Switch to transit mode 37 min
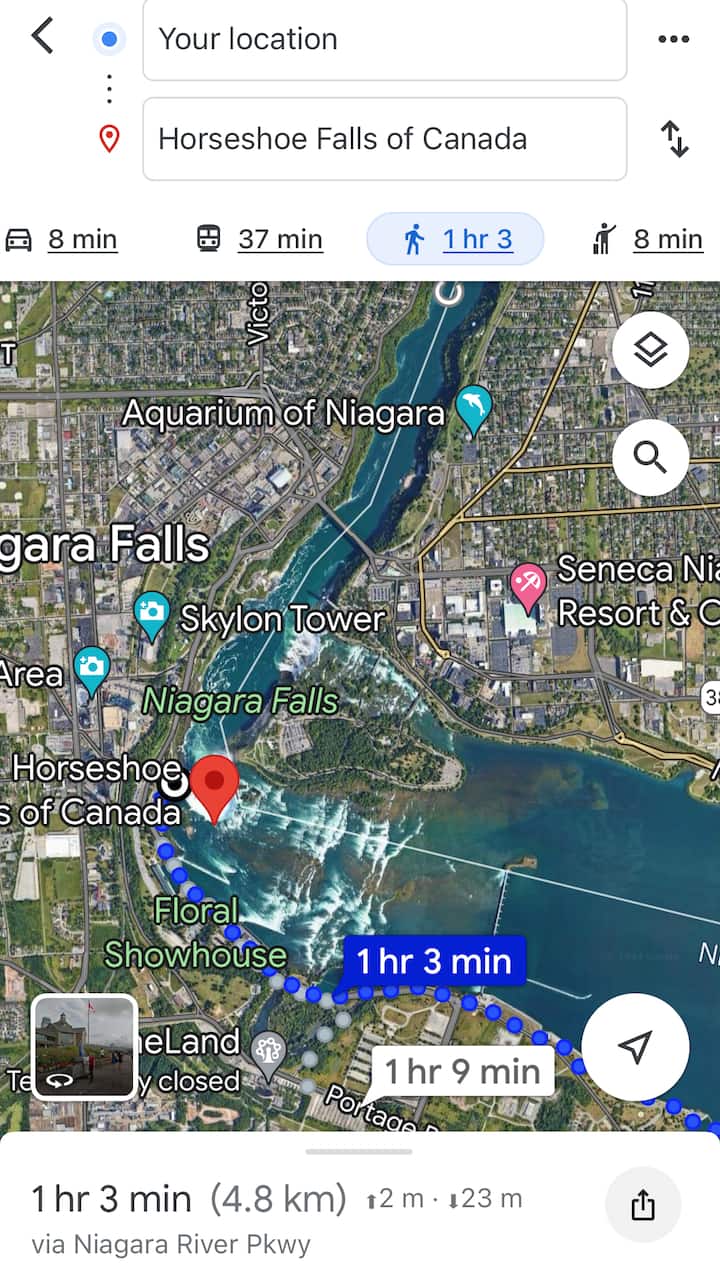Viewport: 720px width, 1270px height. click(x=259, y=240)
